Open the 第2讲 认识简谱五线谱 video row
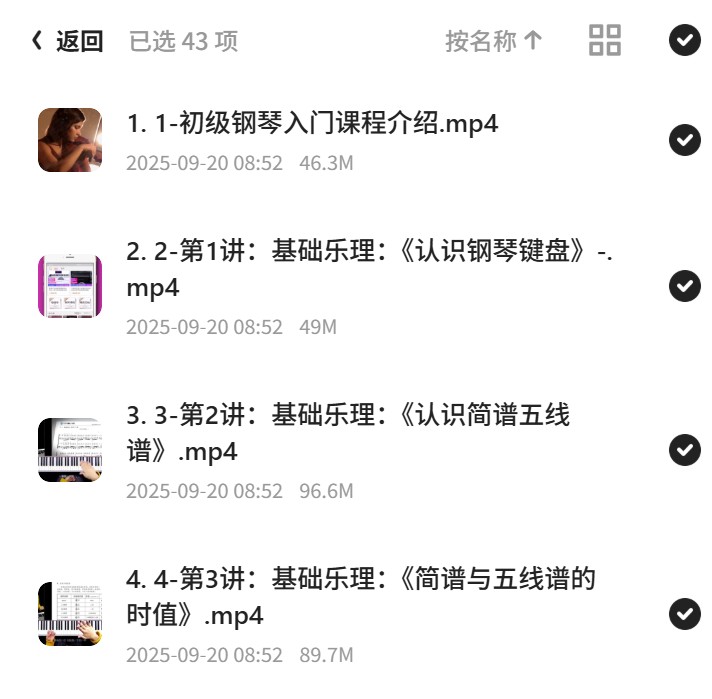This screenshot has height=699, width=712. tap(345, 450)
